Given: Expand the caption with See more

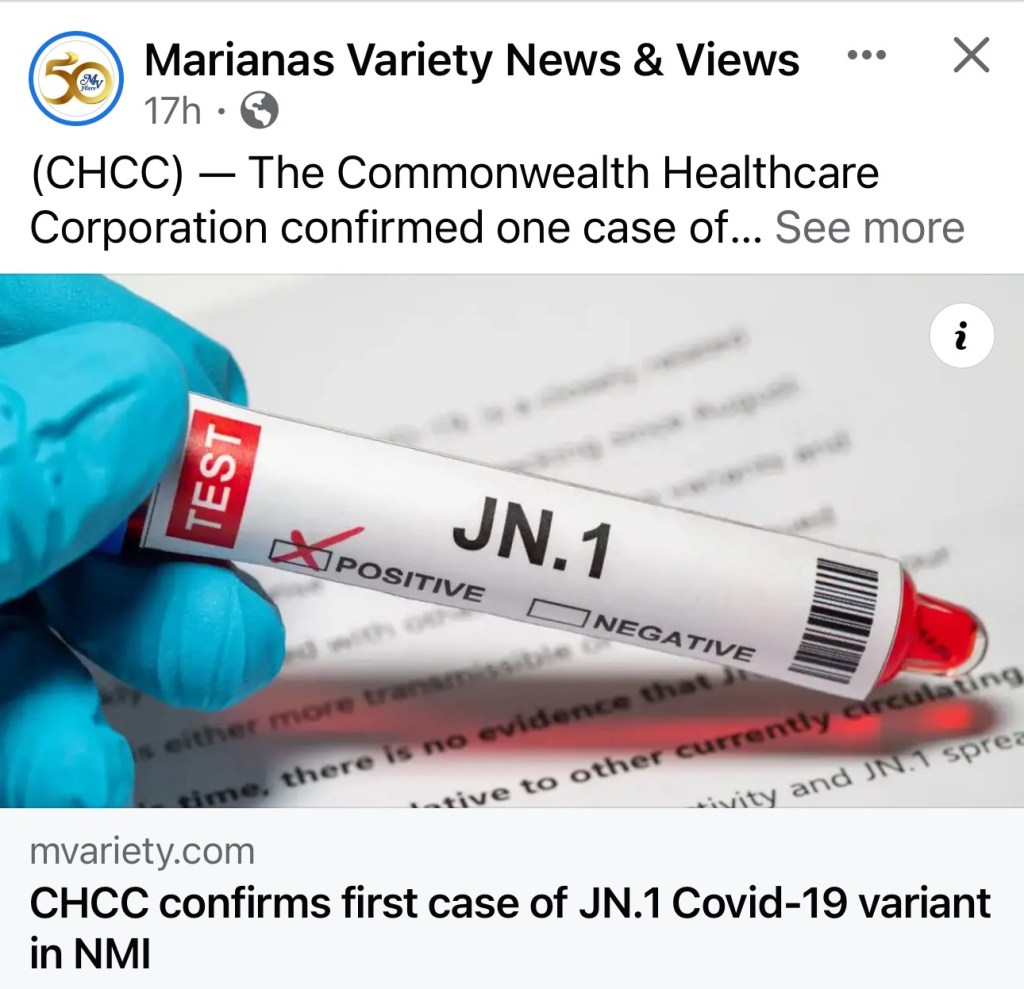Looking at the screenshot, I should tap(869, 228).
